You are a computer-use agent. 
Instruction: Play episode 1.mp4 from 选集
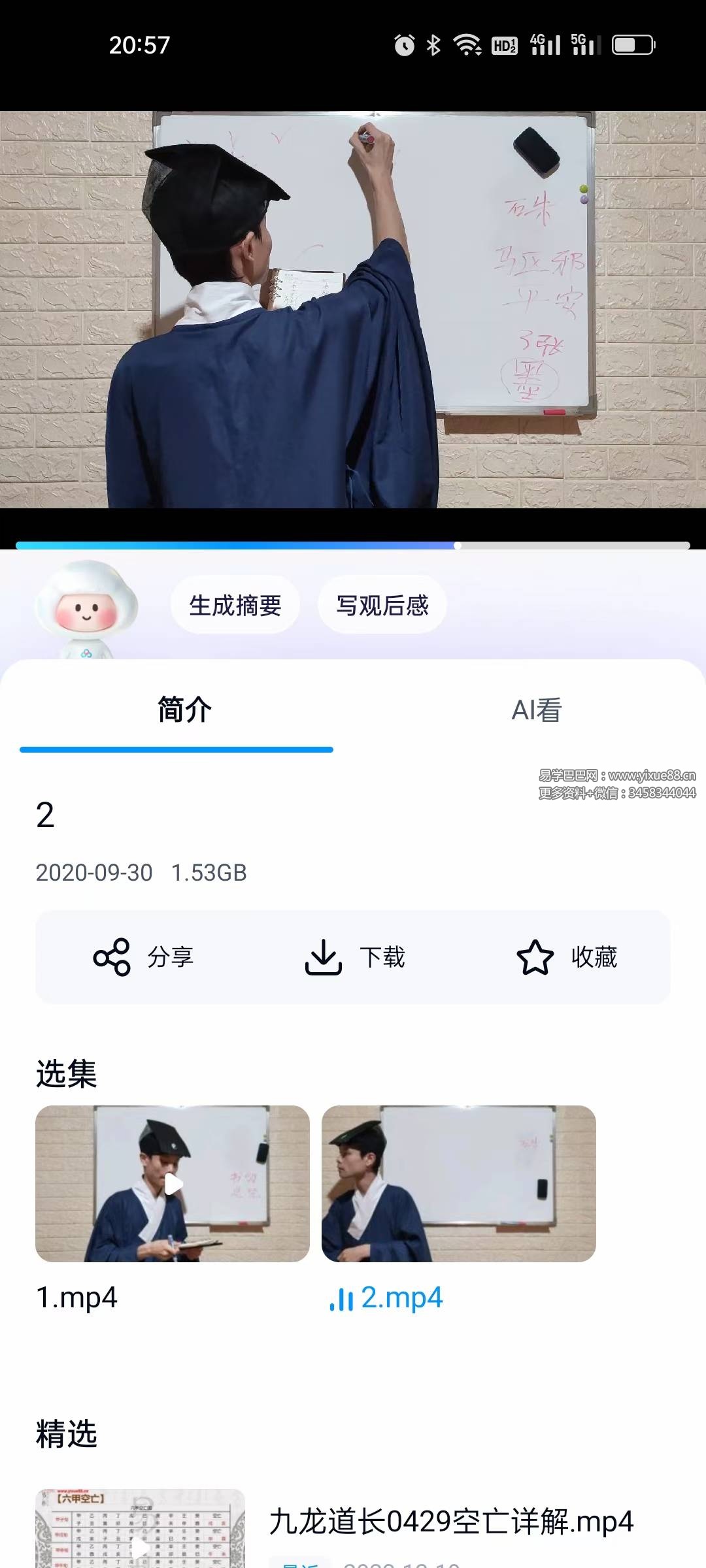(173, 1183)
